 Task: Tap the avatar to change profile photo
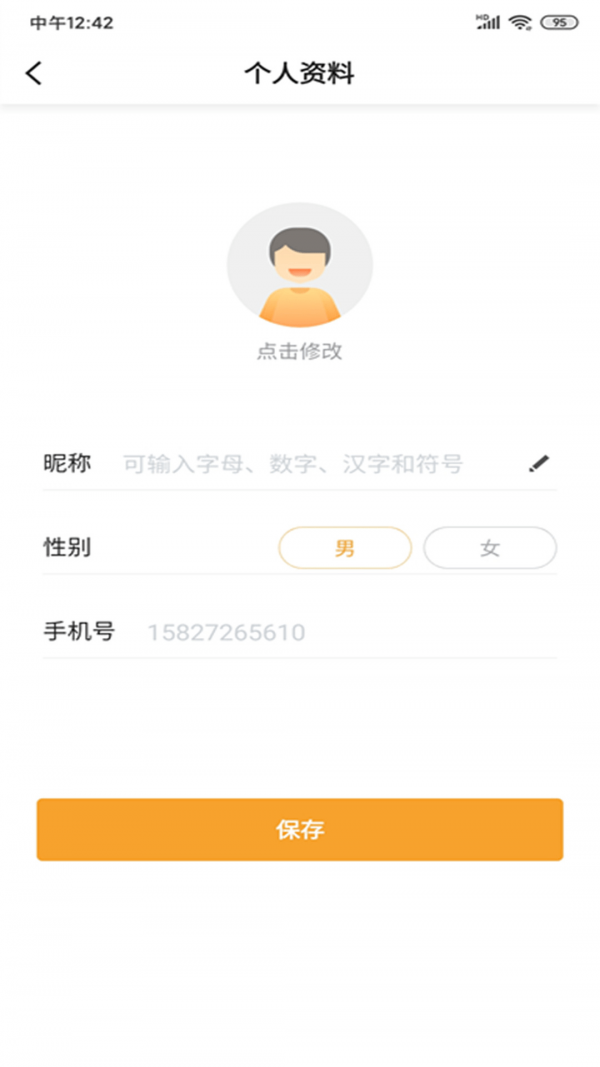(300, 265)
